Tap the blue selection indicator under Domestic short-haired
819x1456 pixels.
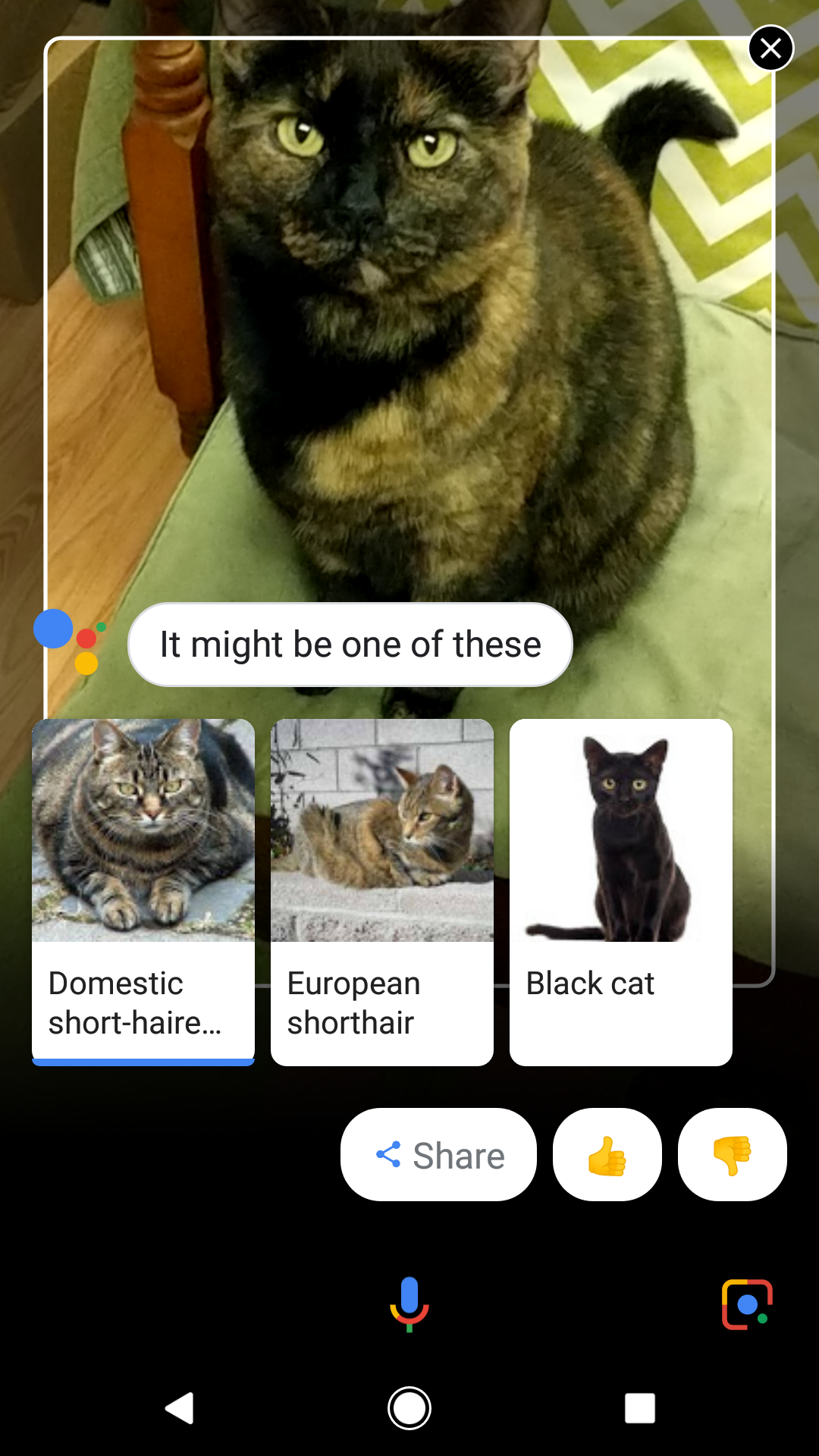[143, 1062]
